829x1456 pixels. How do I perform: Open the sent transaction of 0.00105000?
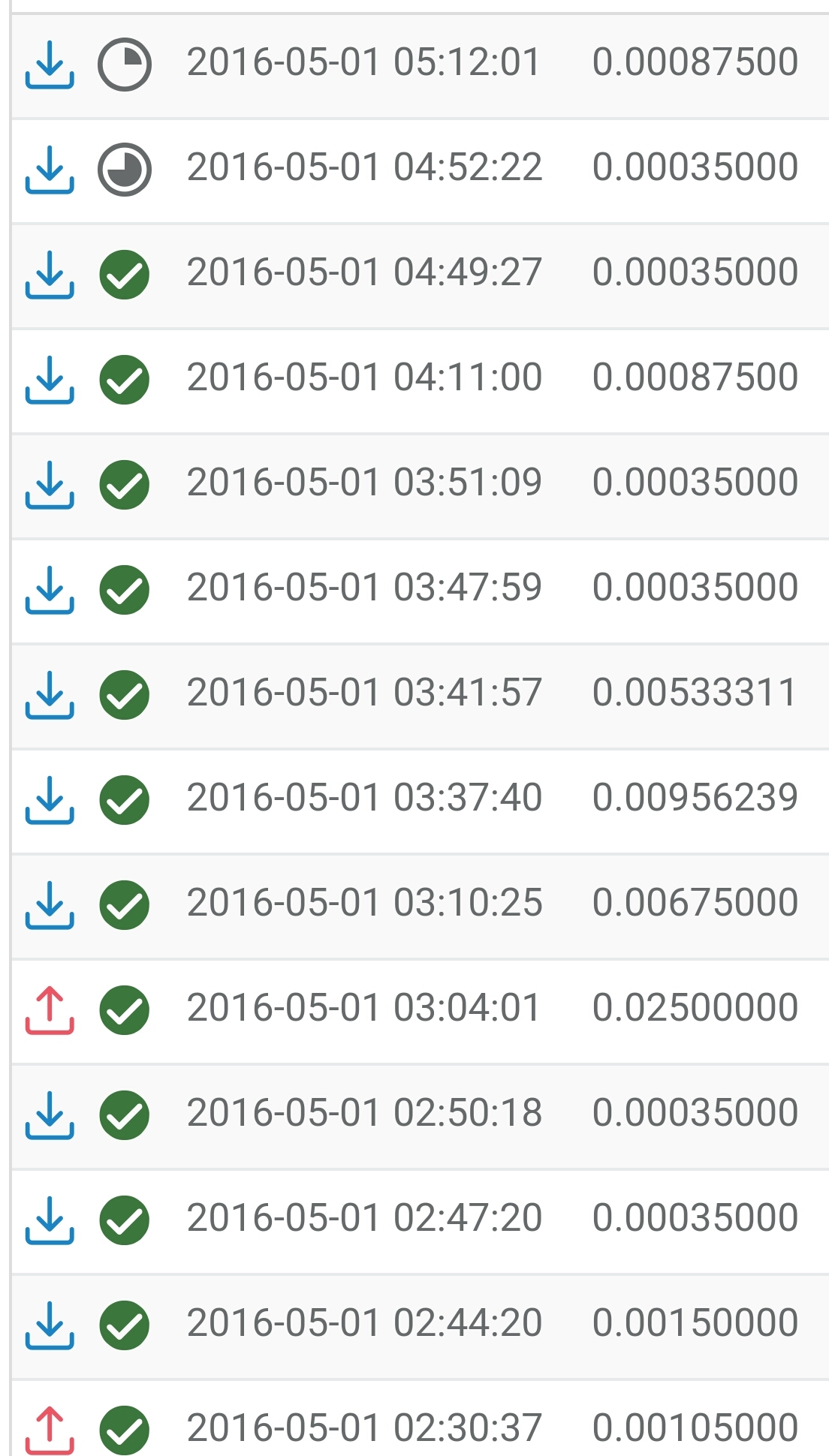coord(420,1418)
